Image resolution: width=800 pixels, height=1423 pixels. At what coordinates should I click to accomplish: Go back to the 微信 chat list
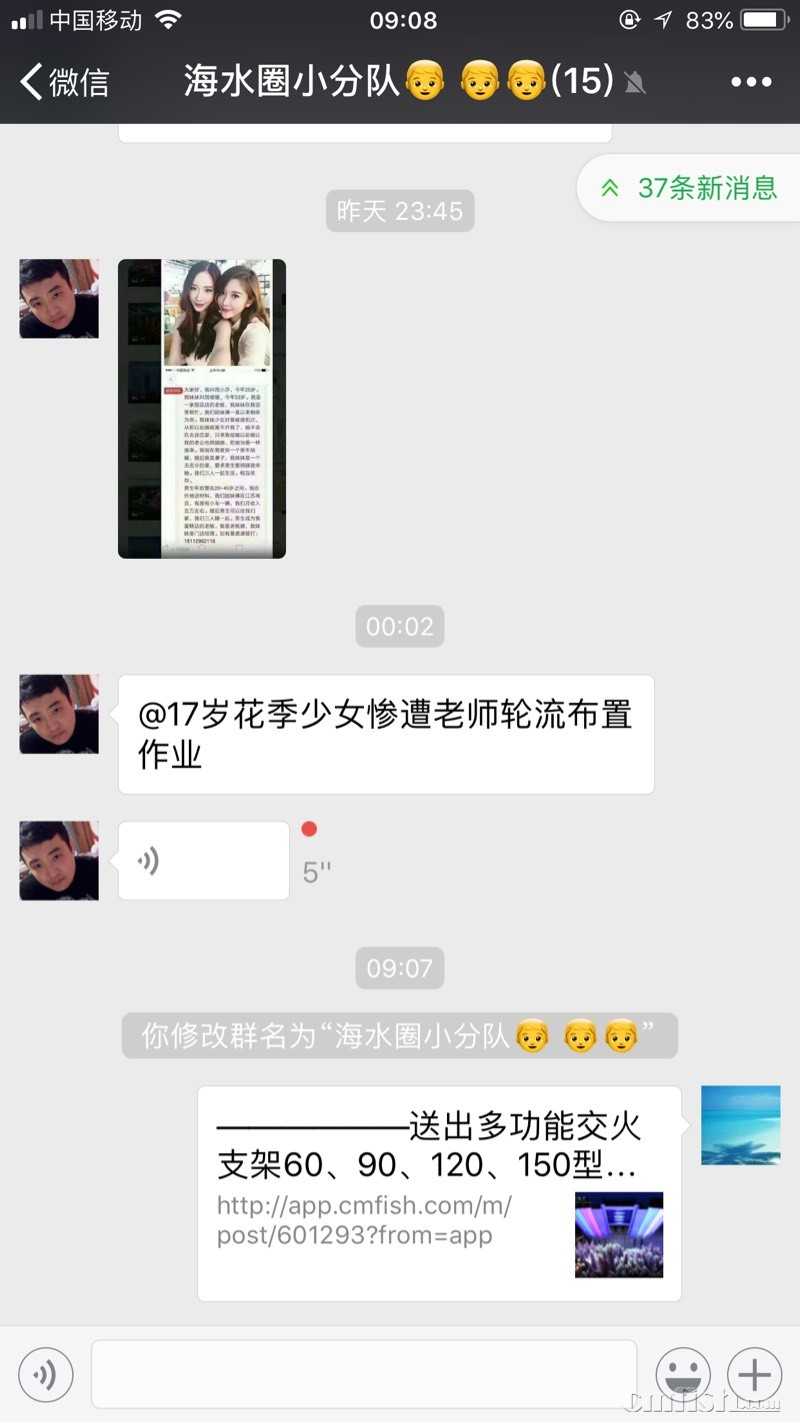tap(65, 82)
